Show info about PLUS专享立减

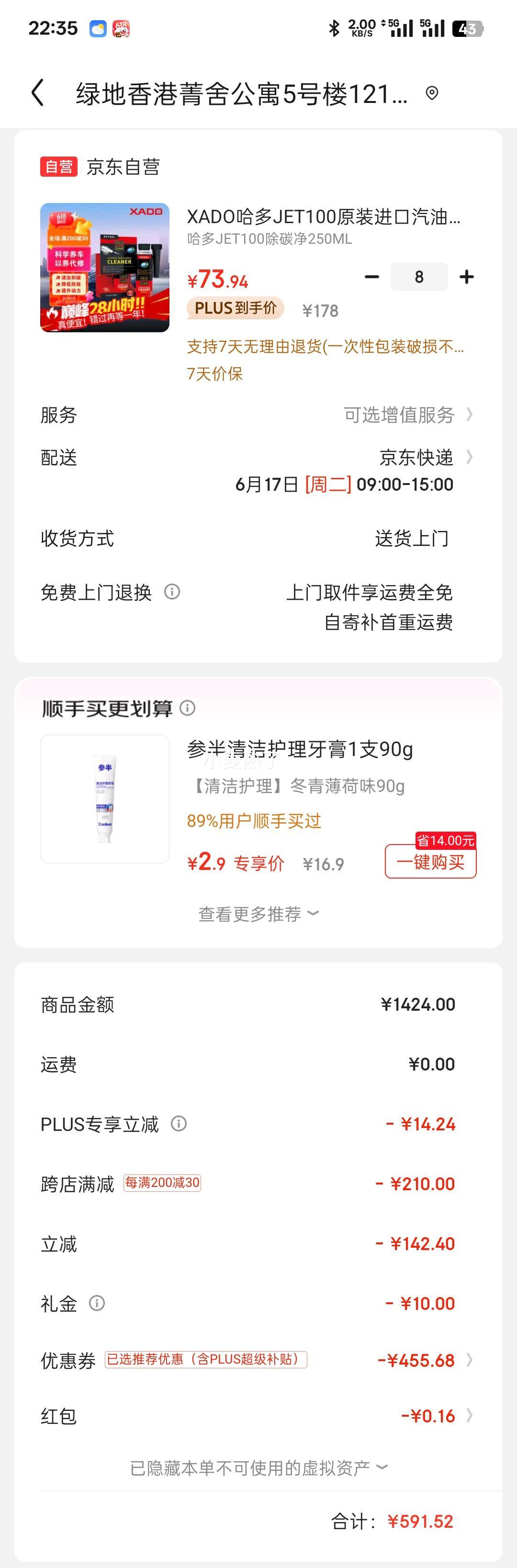179,1124
